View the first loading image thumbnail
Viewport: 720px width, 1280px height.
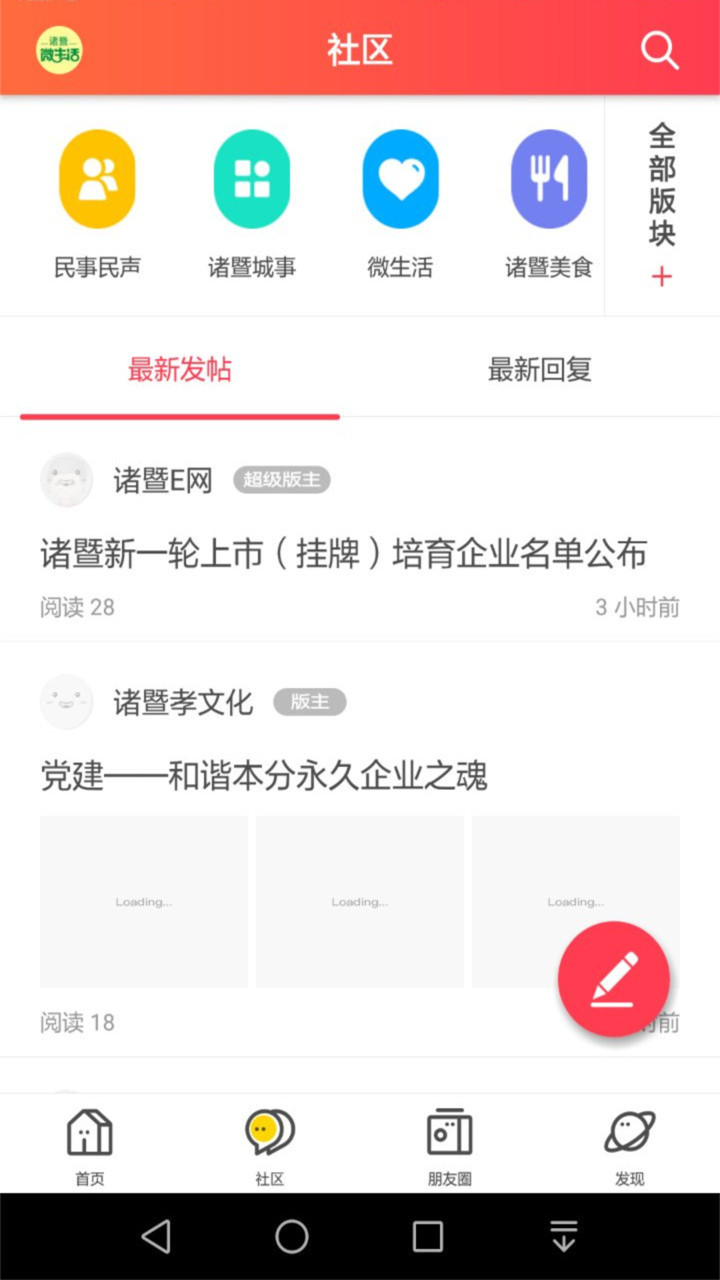pos(143,900)
